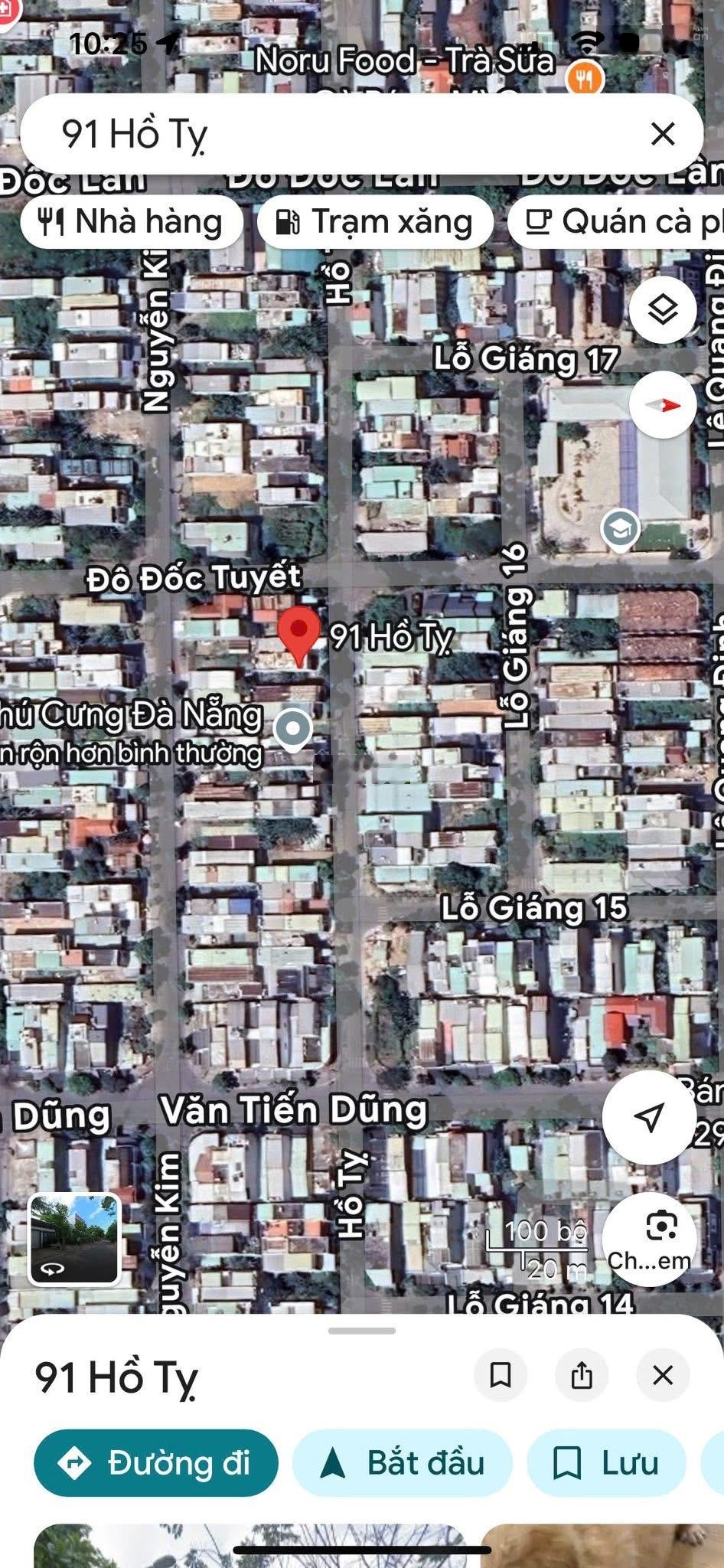Open the Noru Food restaurant marker

pyautogui.click(x=585, y=77)
